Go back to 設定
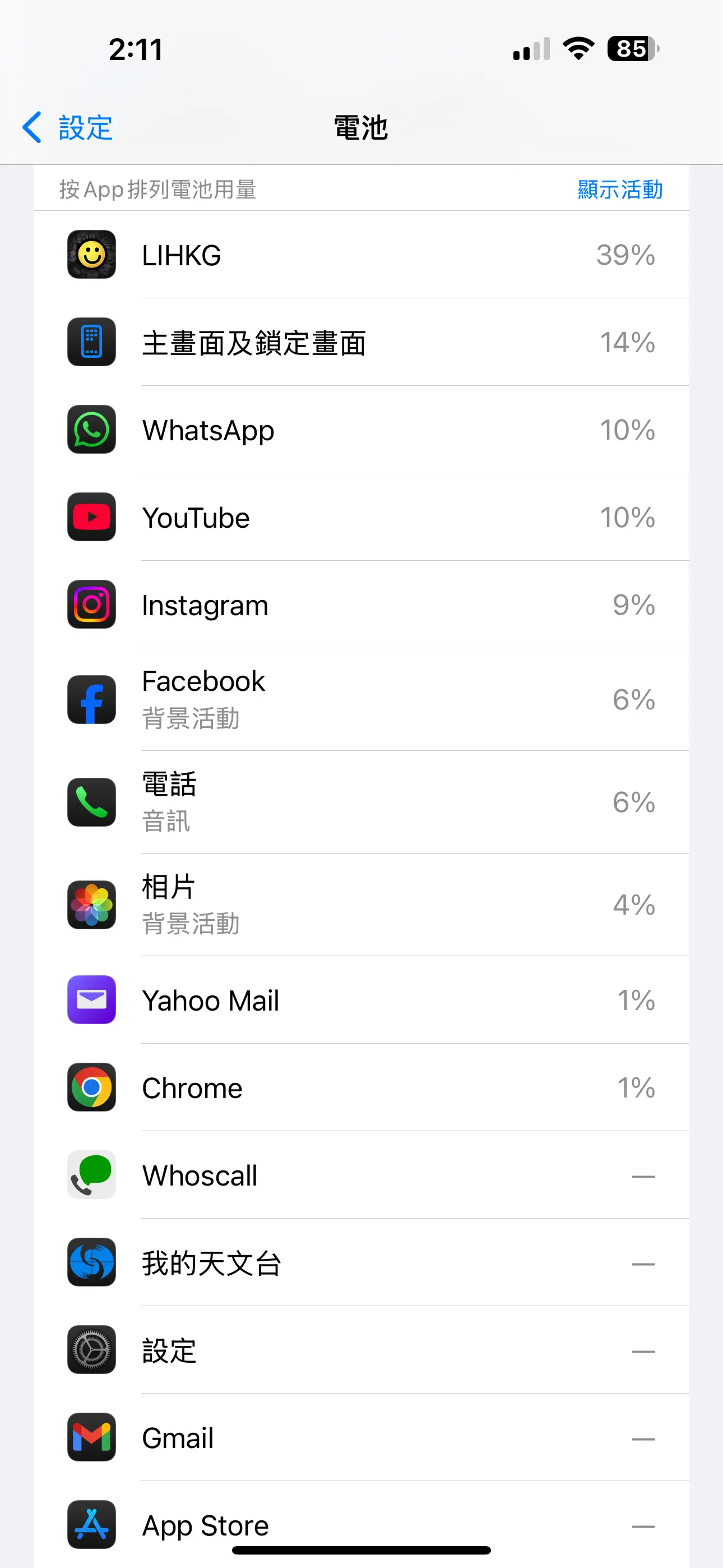Image resolution: width=723 pixels, height=1568 pixels. point(68,128)
